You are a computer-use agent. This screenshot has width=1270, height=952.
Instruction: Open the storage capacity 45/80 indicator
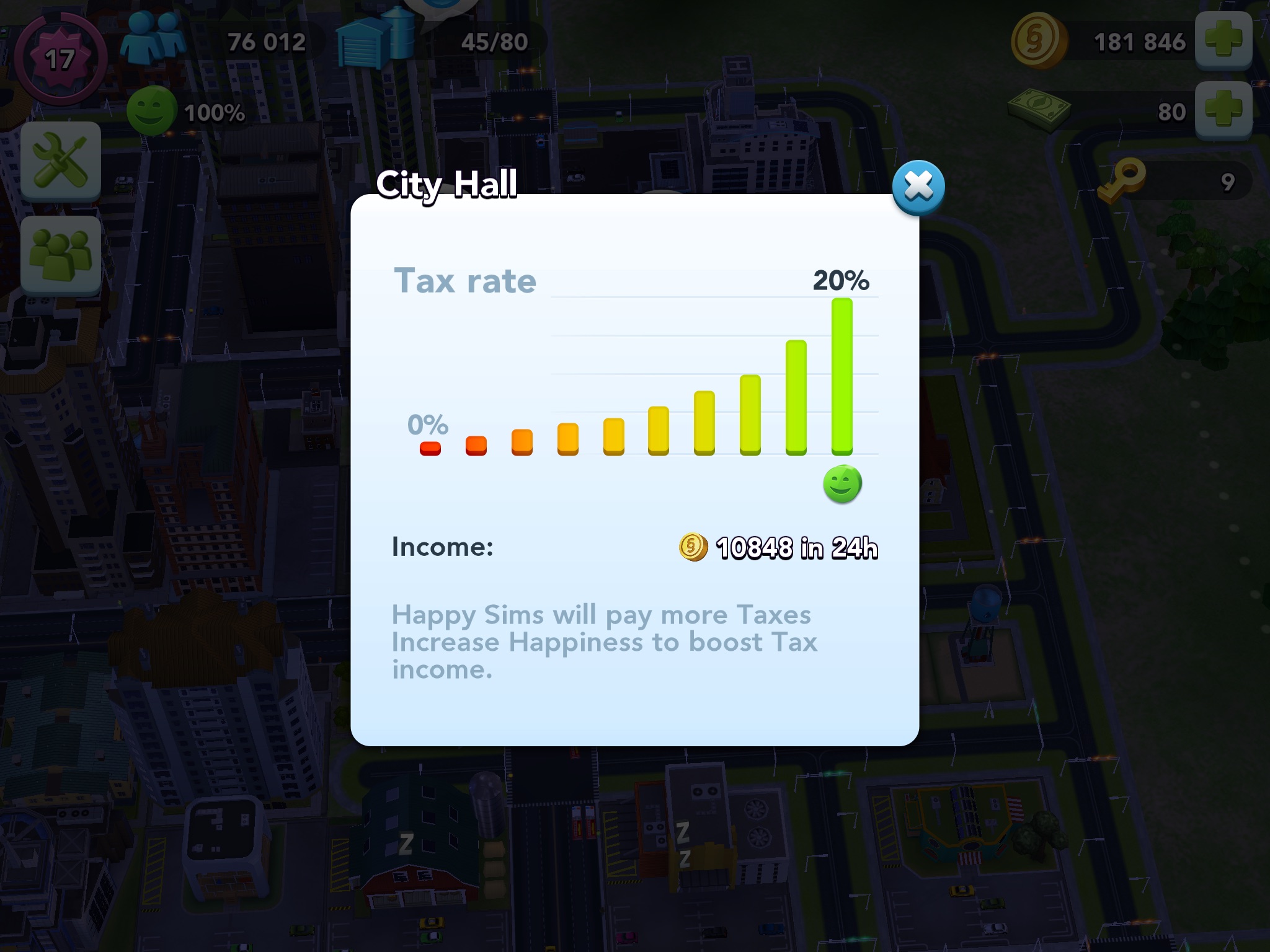click(440, 41)
